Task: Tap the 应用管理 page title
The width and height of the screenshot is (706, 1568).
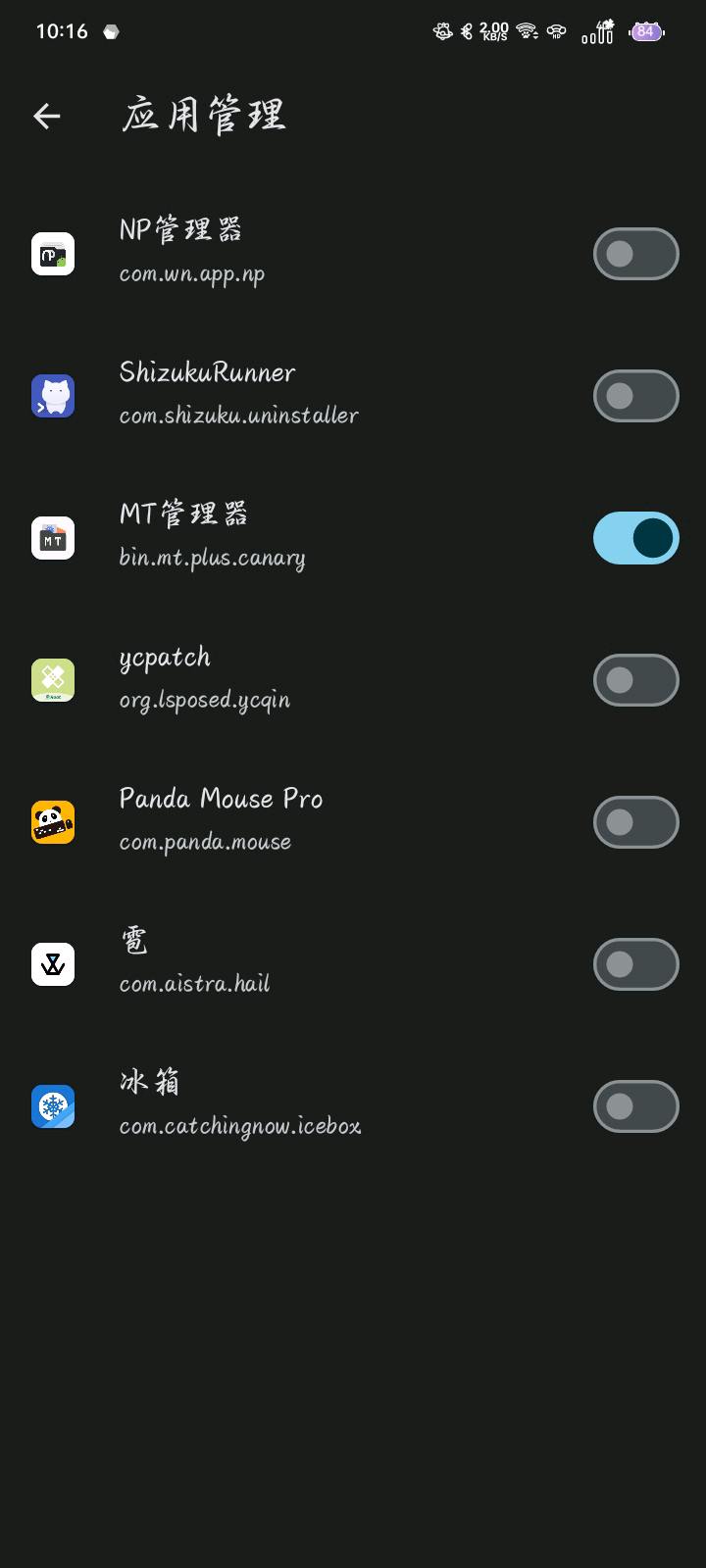Action: tap(202, 115)
